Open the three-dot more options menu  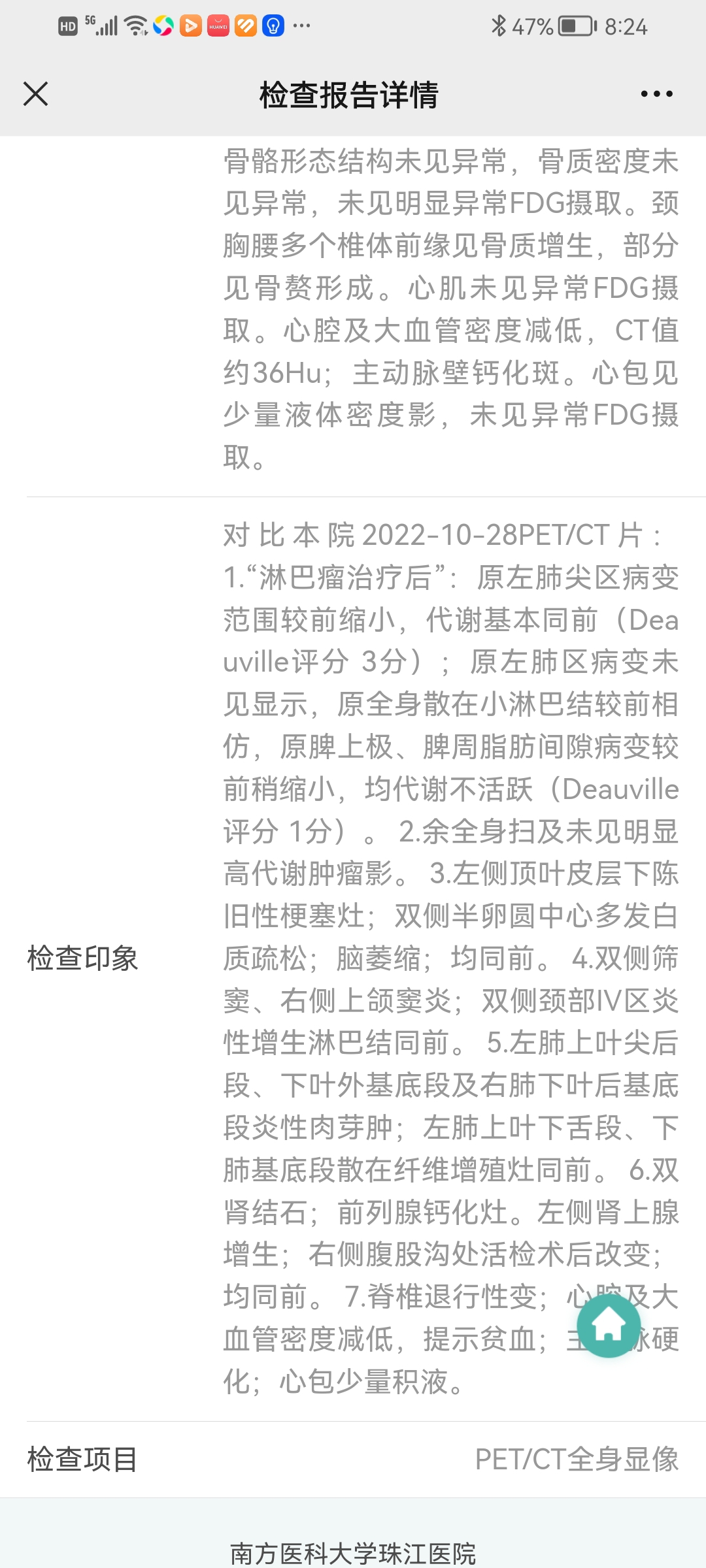pyautogui.click(x=656, y=94)
